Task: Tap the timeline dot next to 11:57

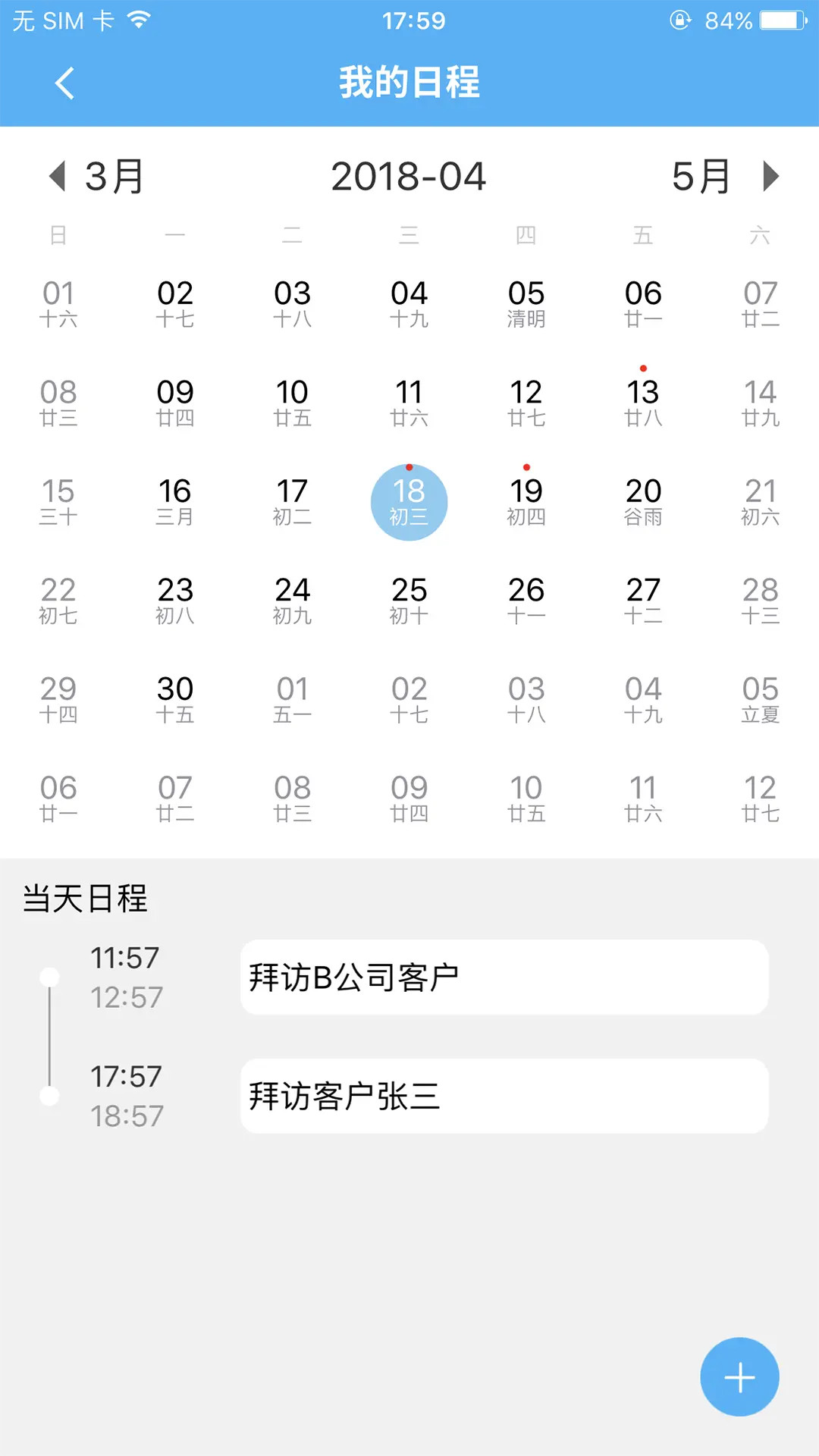Action: click(x=51, y=977)
